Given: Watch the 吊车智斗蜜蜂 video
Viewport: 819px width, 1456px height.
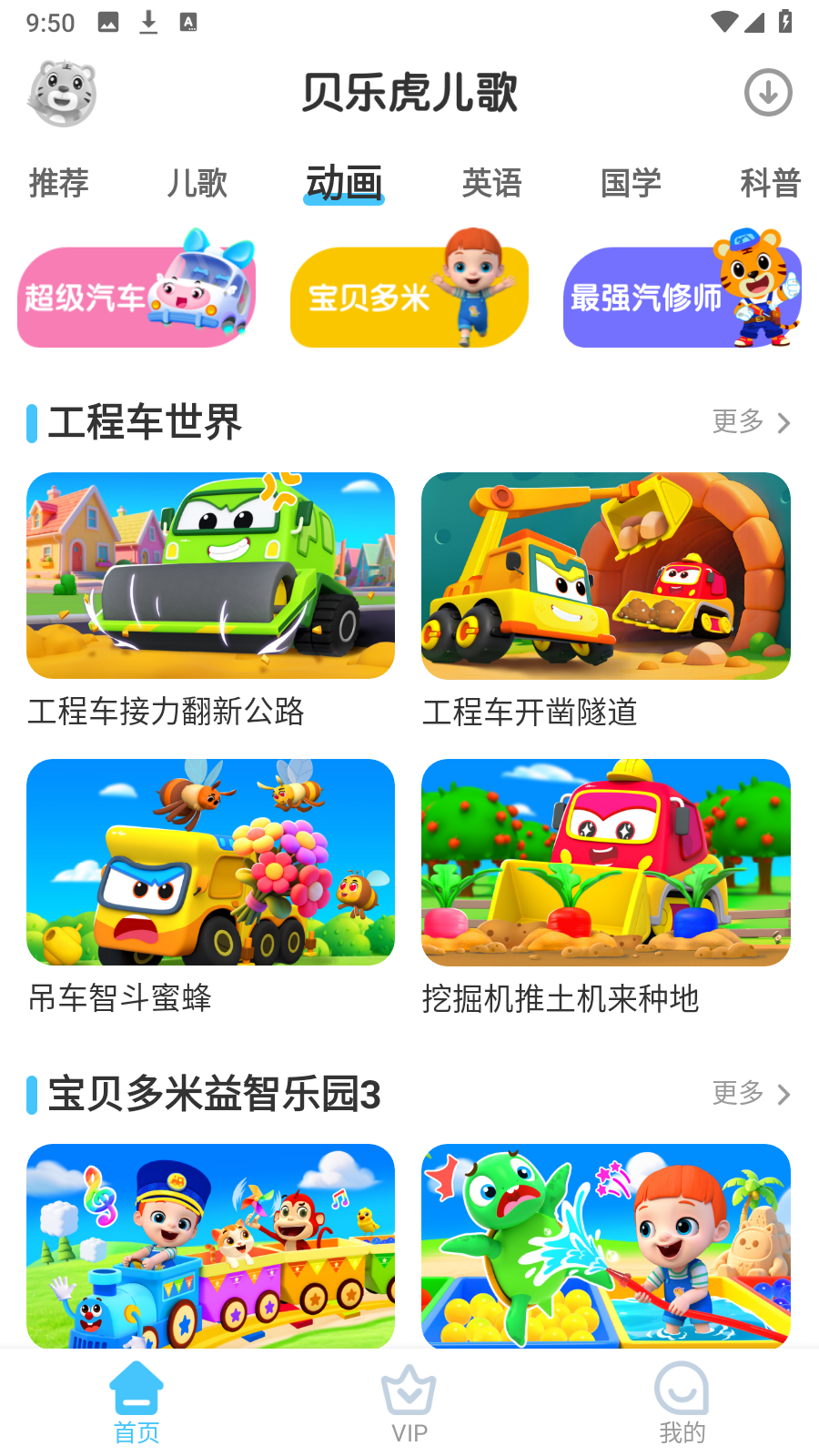Looking at the screenshot, I should pyautogui.click(x=211, y=862).
